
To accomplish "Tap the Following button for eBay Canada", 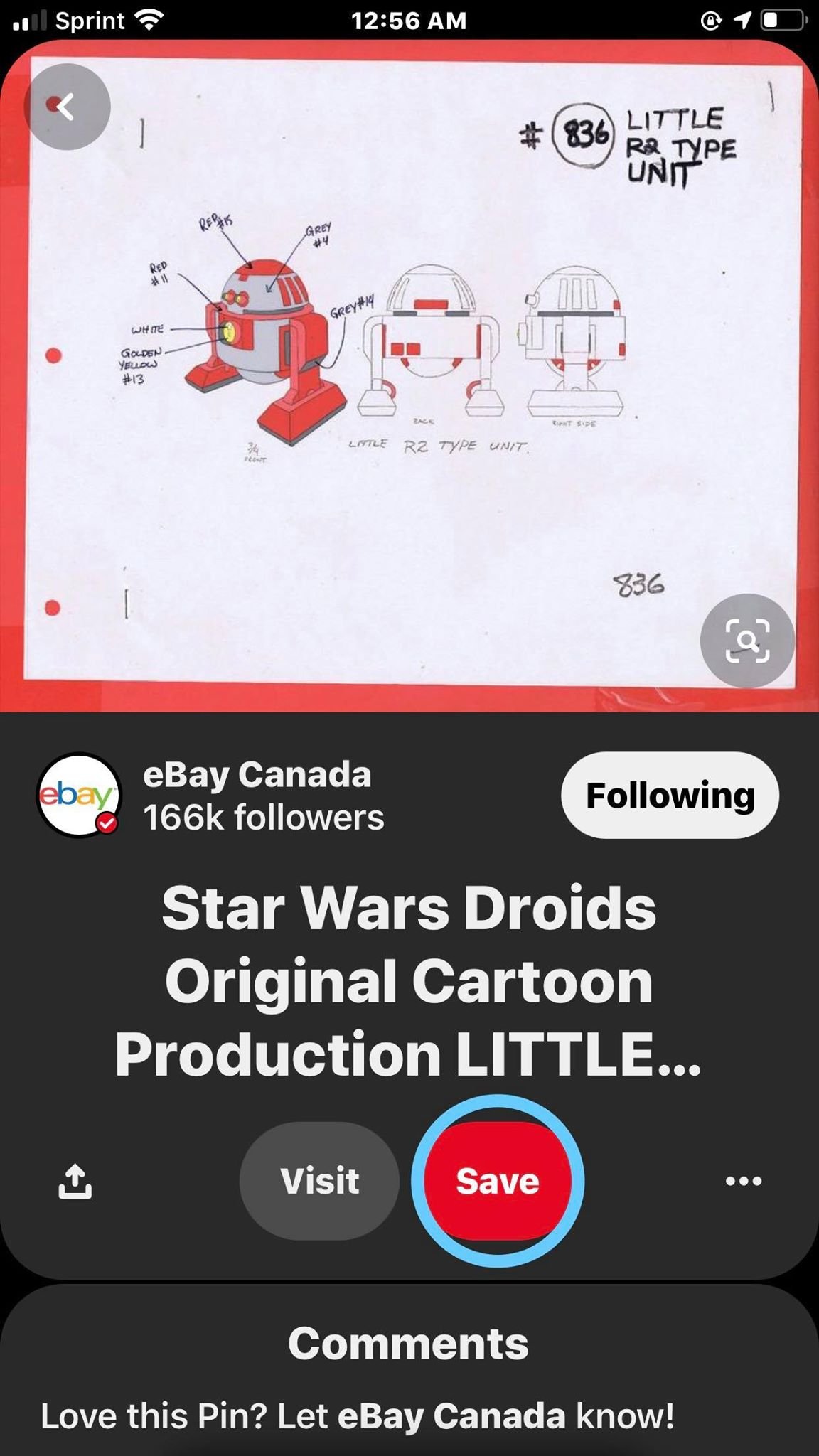I will click(x=670, y=795).
